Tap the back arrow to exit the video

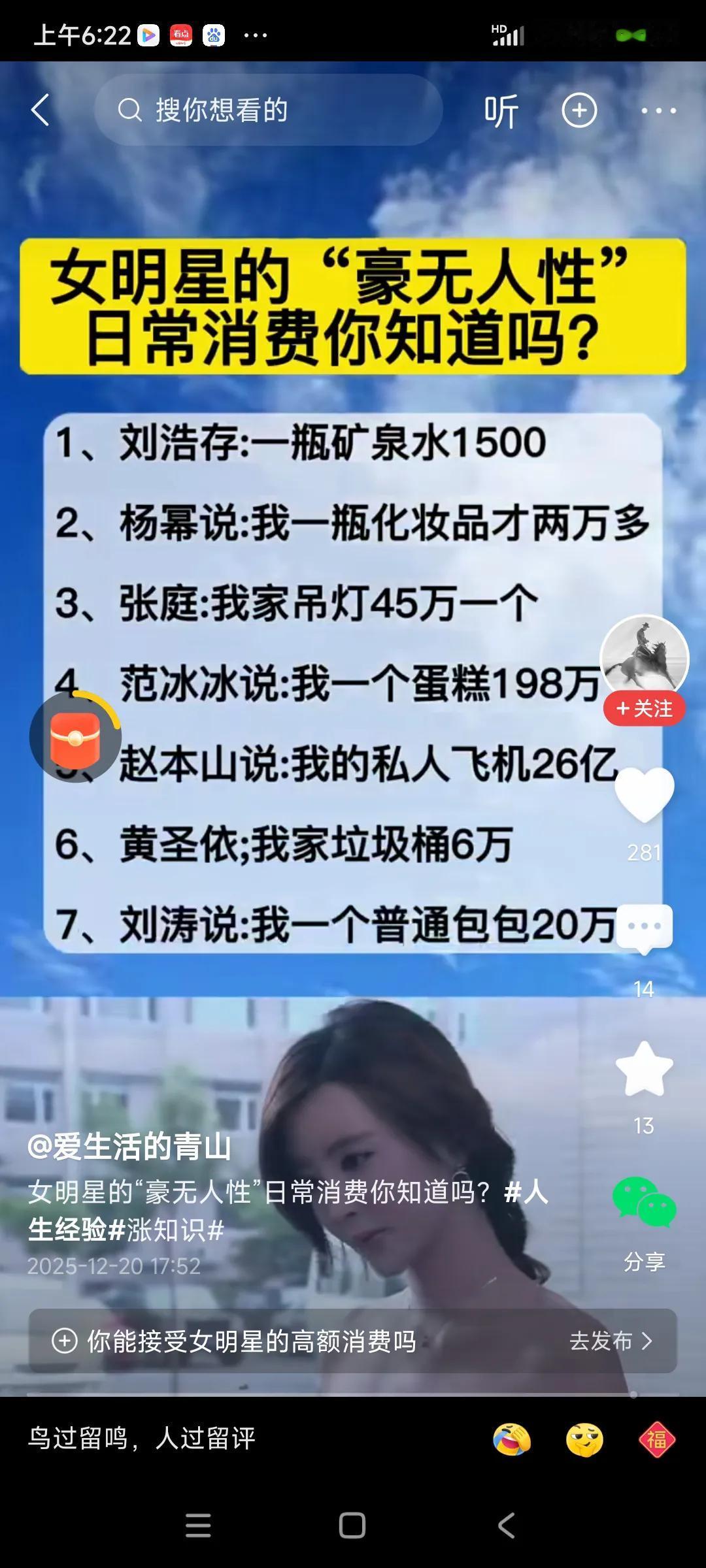41,110
